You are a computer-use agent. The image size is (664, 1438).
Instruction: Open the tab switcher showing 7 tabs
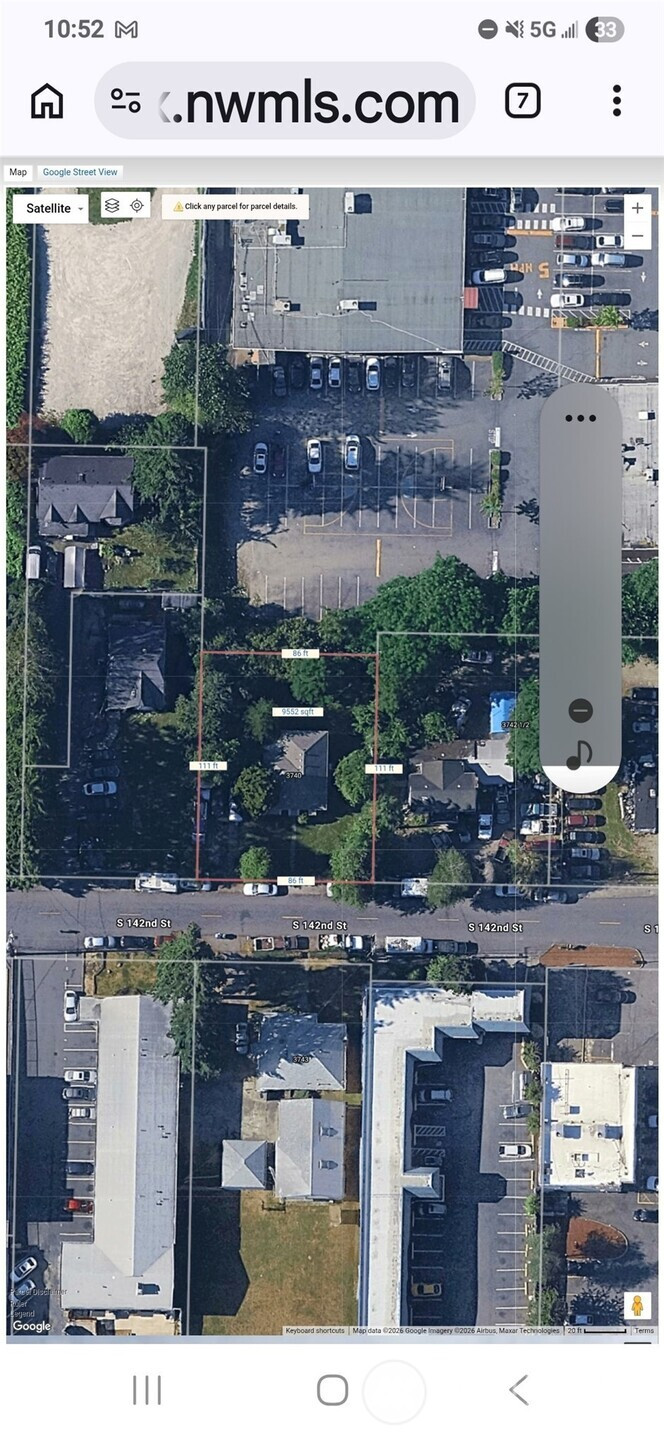pyautogui.click(x=522, y=101)
